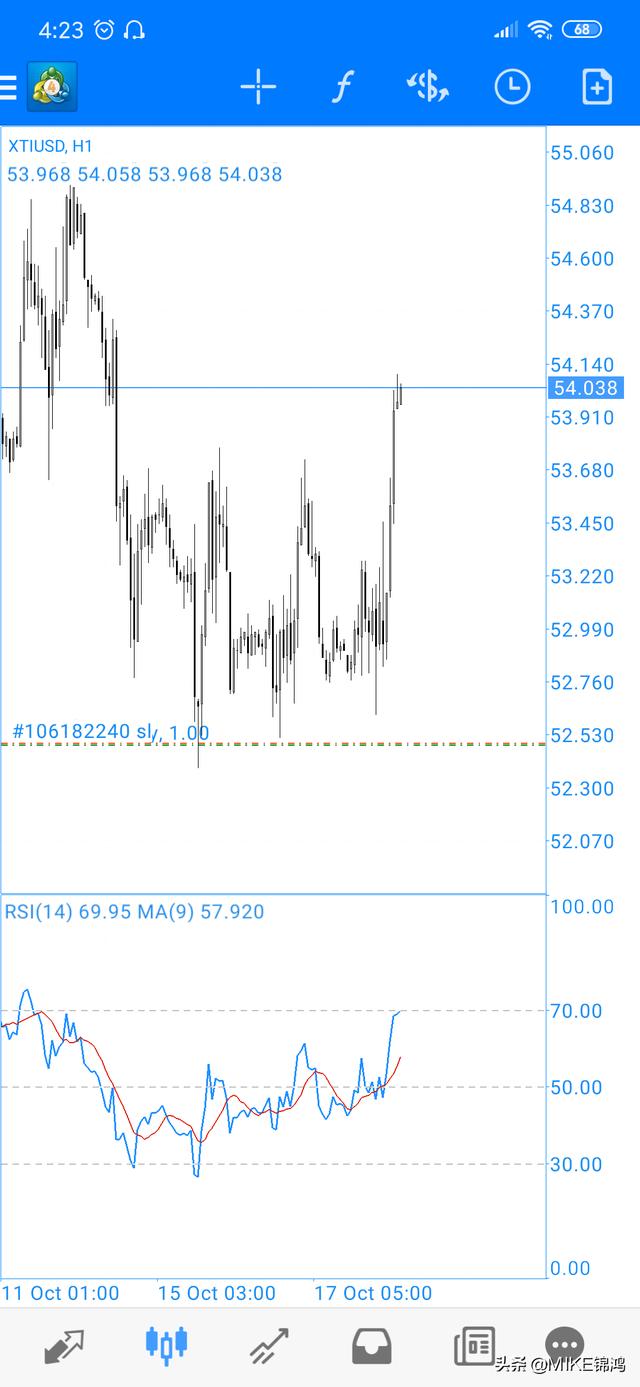Open the indicators function list
The image size is (640, 1387).
pyautogui.click(x=342, y=87)
